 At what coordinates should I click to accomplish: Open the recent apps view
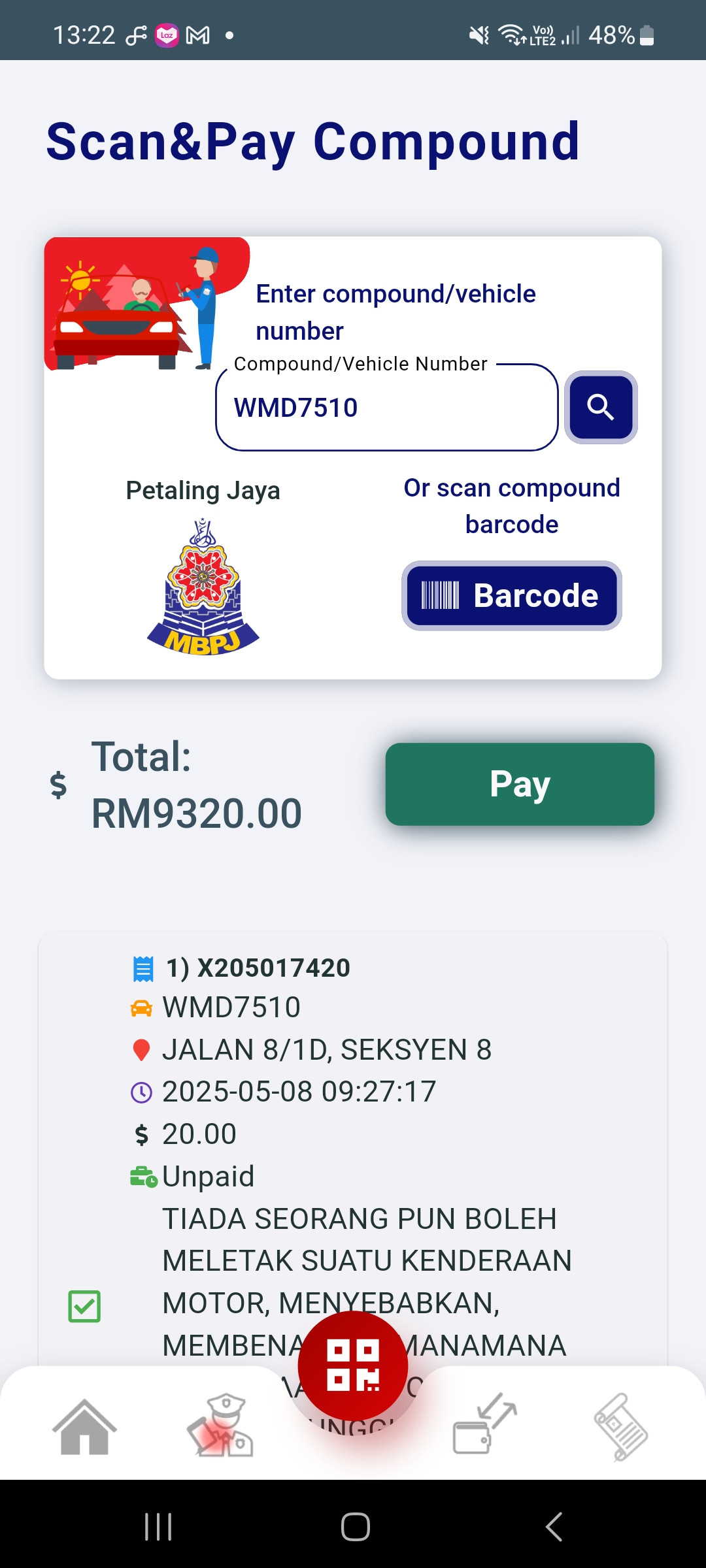(x=158, y=1527)
